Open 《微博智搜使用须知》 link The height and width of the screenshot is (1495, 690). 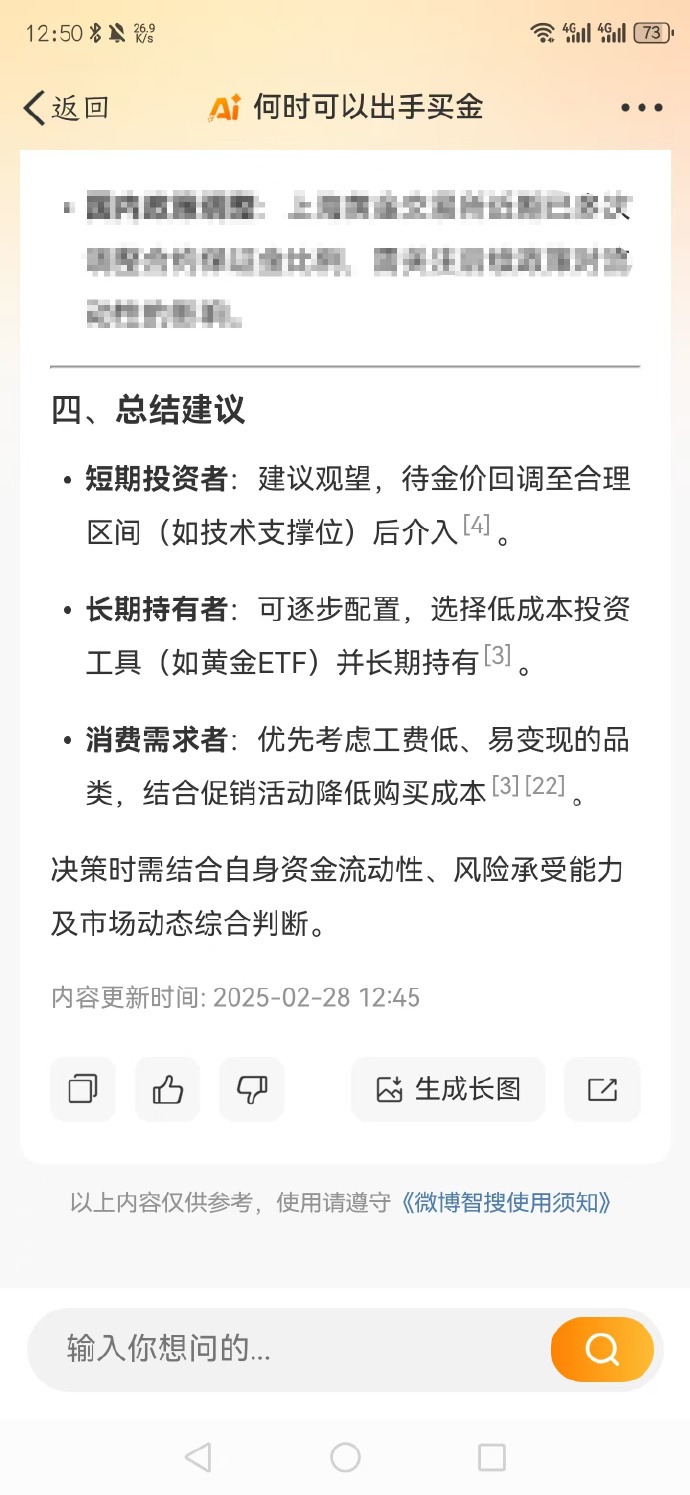coord(505,1202)
